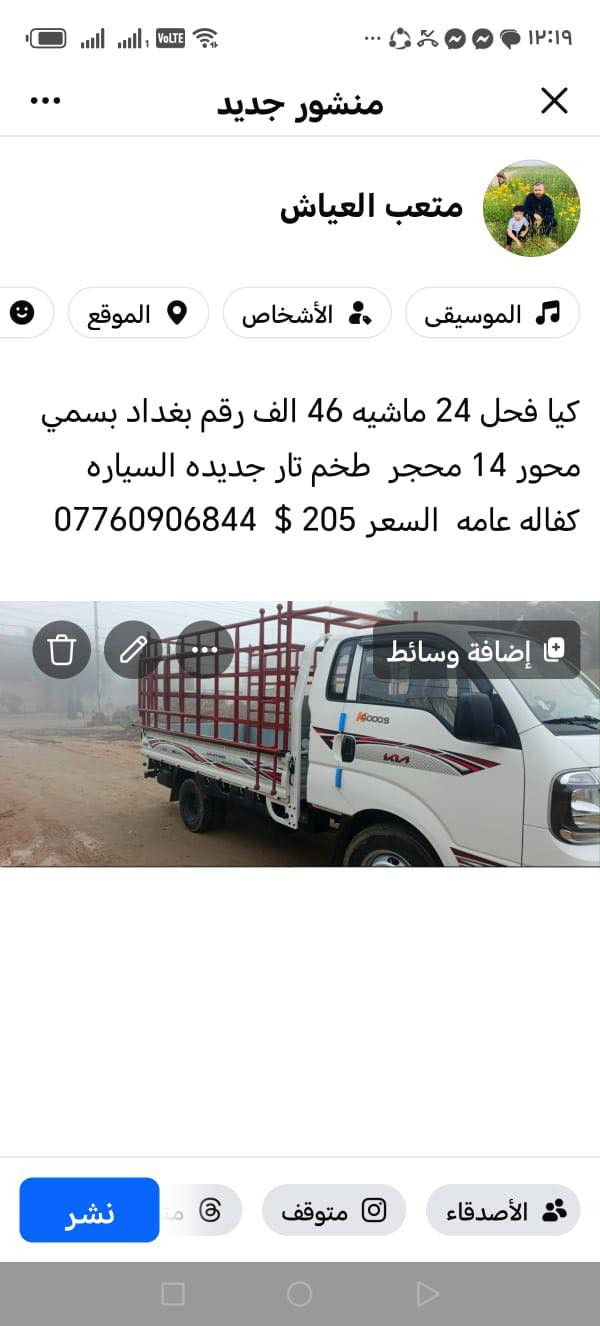This screenshot has width=600, height=1326.
Task: Open متعب العياش profile picture
Action: 531,209
